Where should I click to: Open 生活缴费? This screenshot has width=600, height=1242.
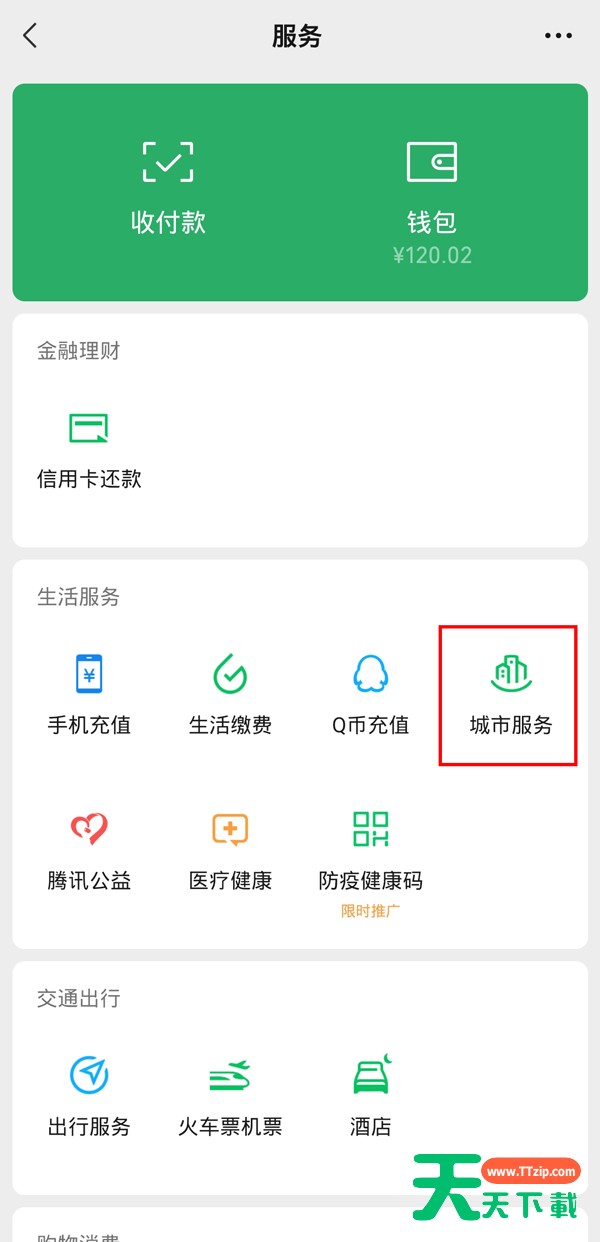coord(230,696)
